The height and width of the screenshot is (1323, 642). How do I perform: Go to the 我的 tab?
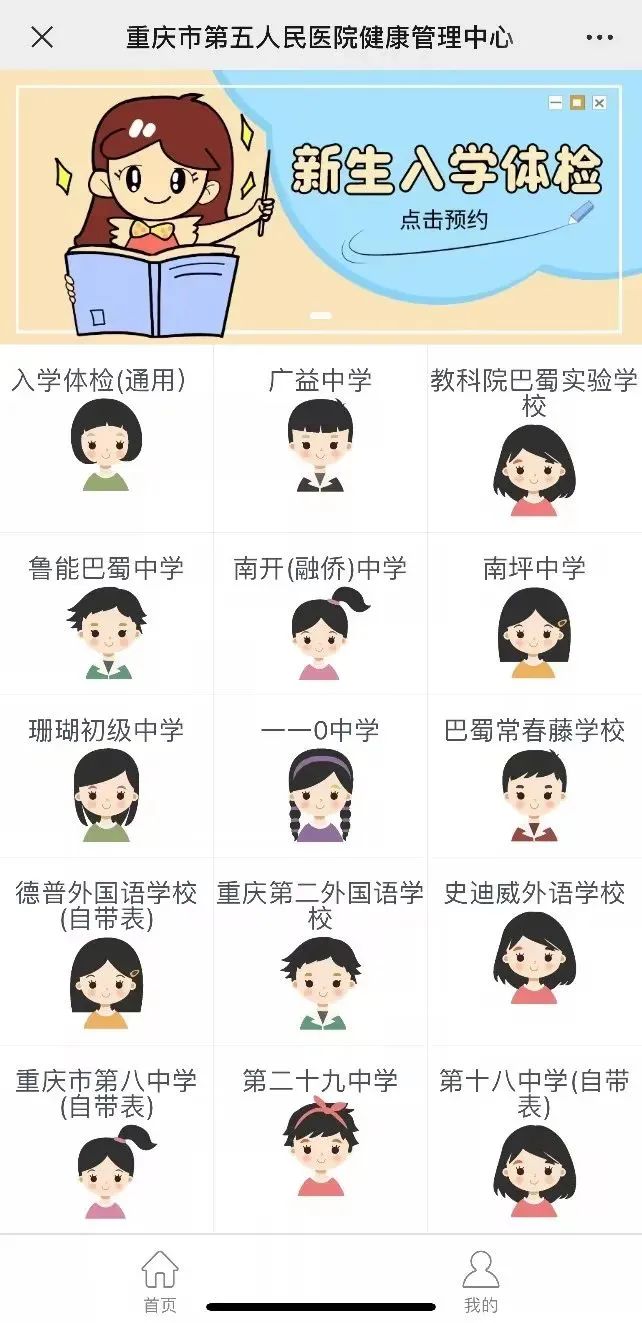481,1281
